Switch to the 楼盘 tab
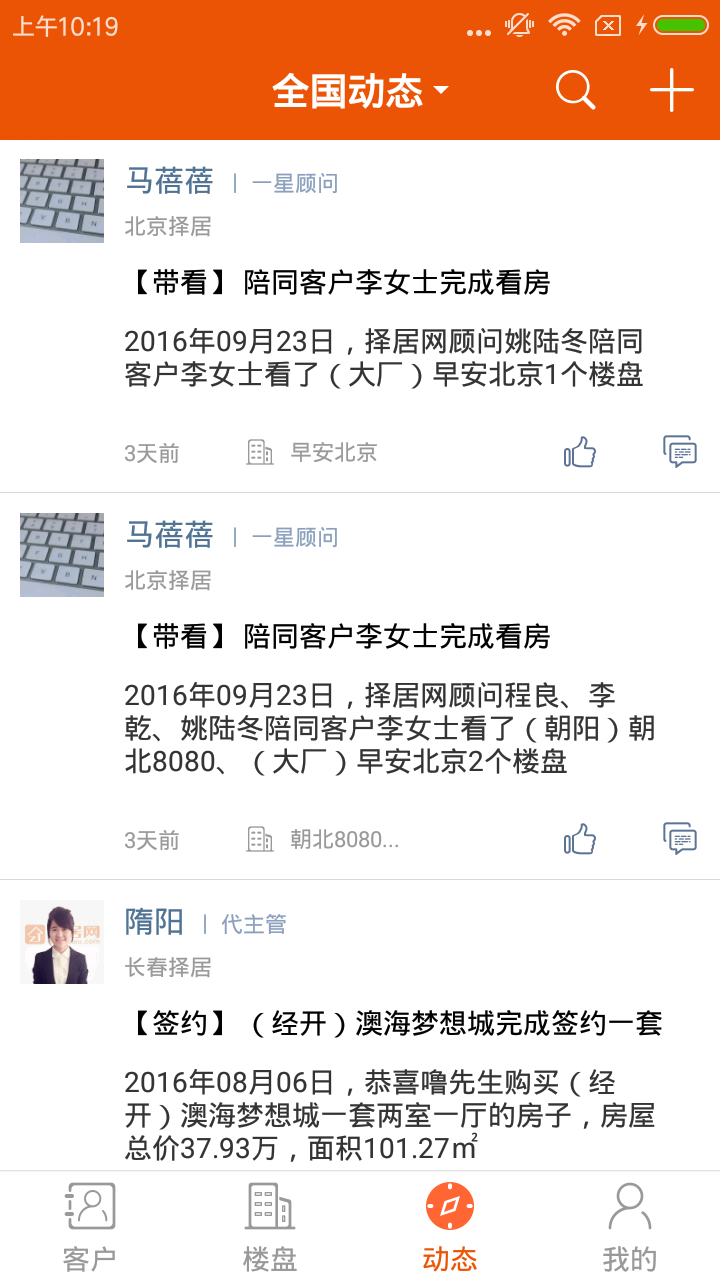 [270, 1226]
